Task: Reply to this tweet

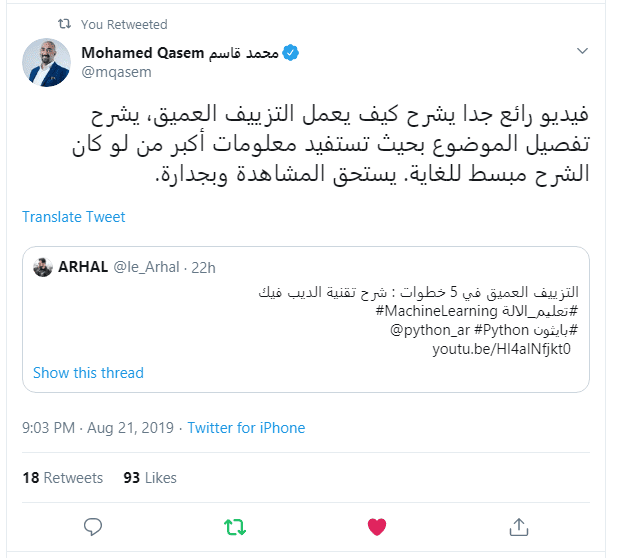Action: pos(93,525)
